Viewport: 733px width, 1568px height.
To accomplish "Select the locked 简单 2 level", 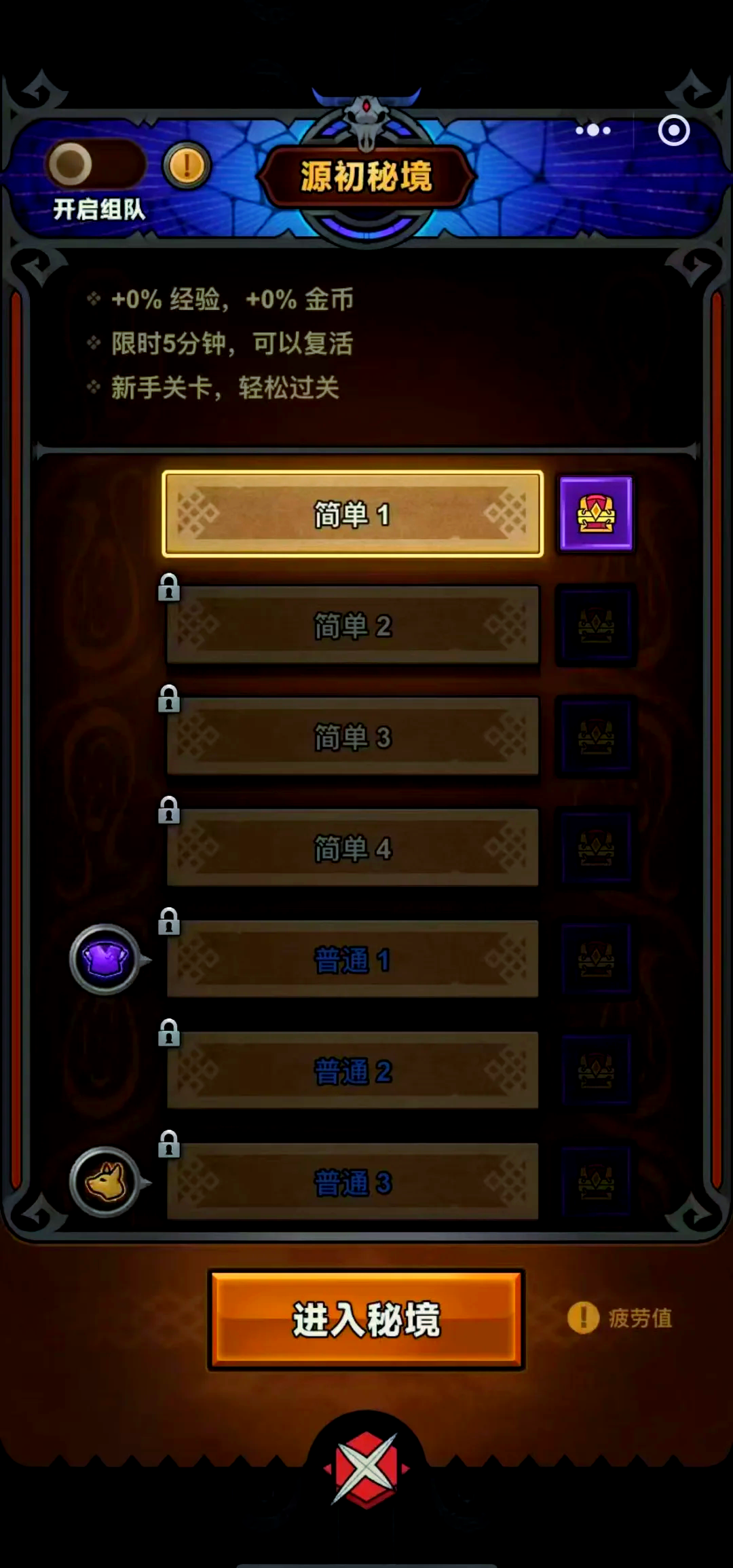I will pyautogui.click(x=352, y=626).
